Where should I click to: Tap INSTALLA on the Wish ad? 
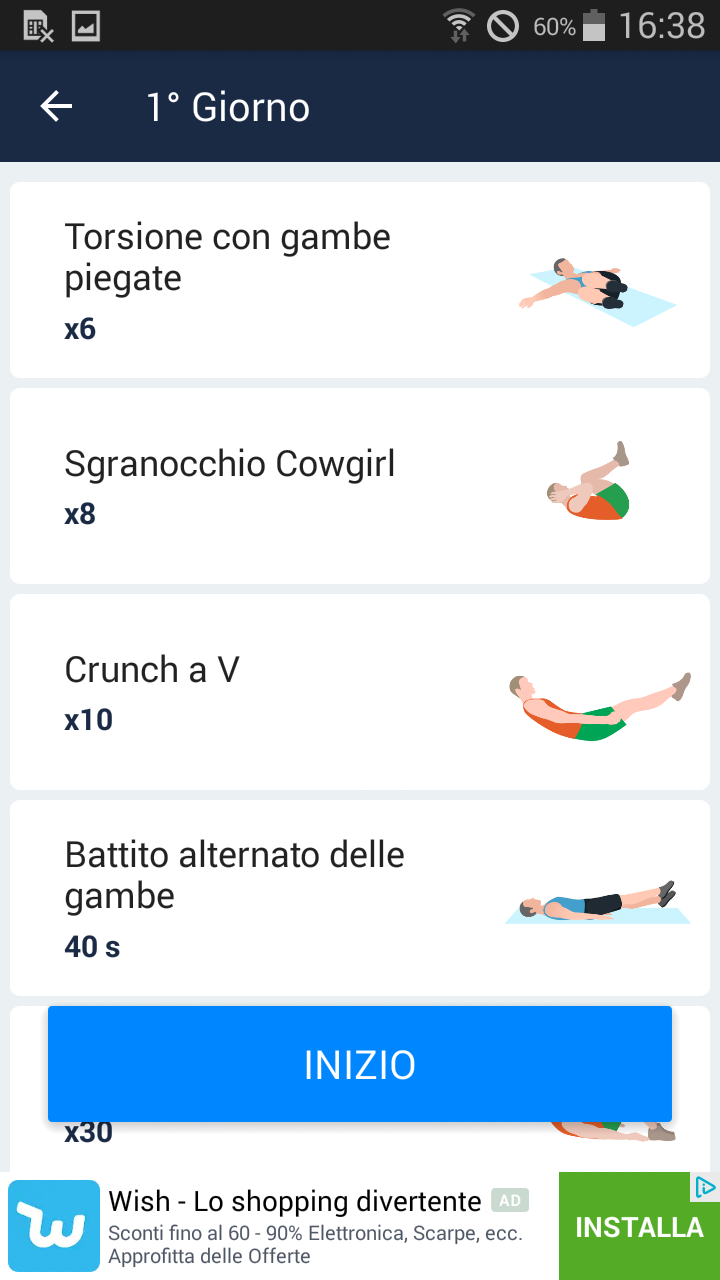(x=639, y=1227)
